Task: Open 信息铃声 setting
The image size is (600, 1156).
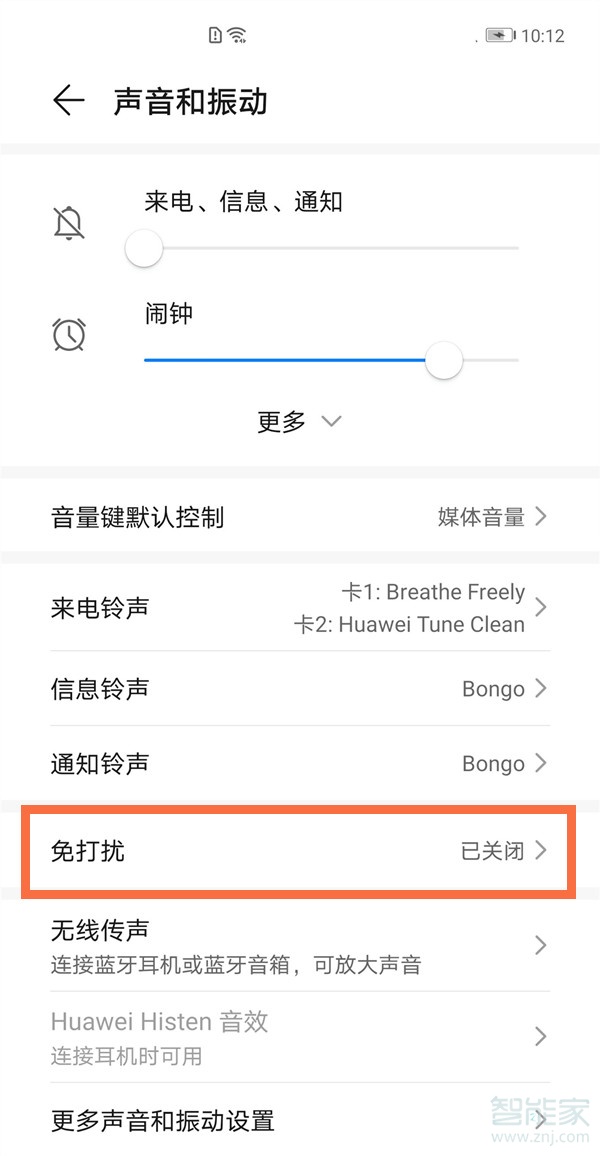Action: 299,689
